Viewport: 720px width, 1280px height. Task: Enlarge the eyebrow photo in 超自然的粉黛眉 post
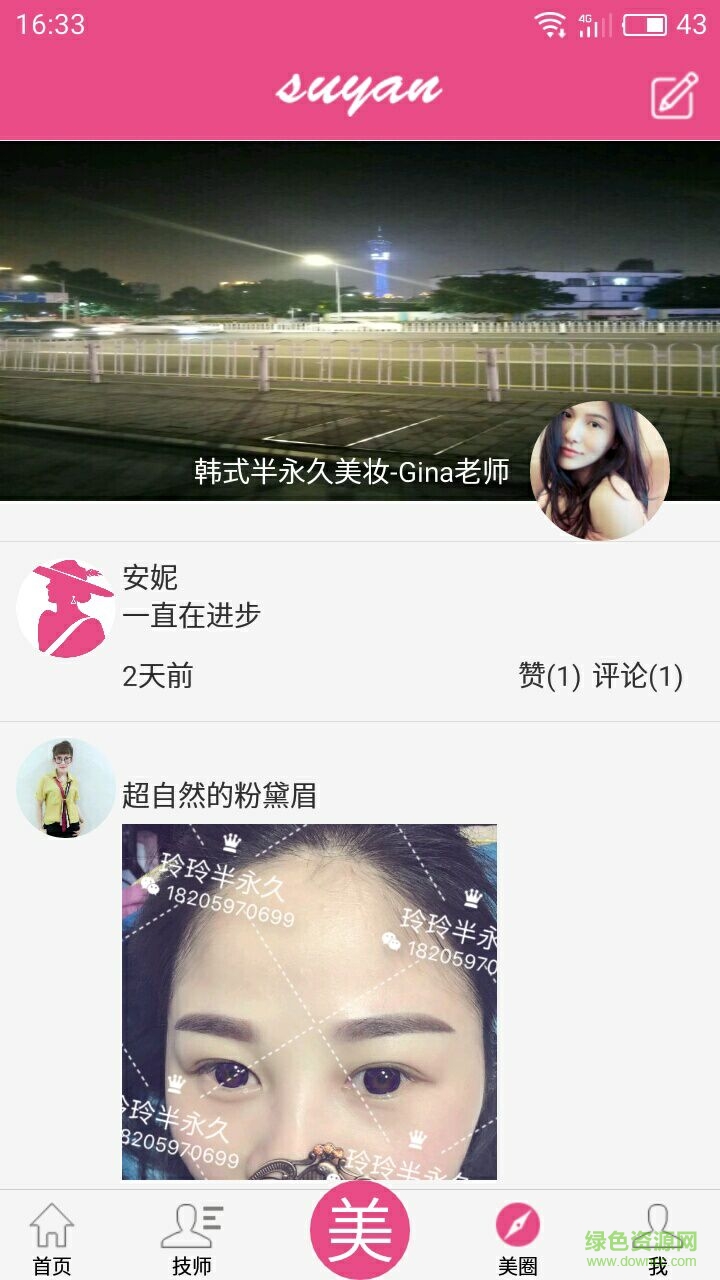pos(309,1001)
